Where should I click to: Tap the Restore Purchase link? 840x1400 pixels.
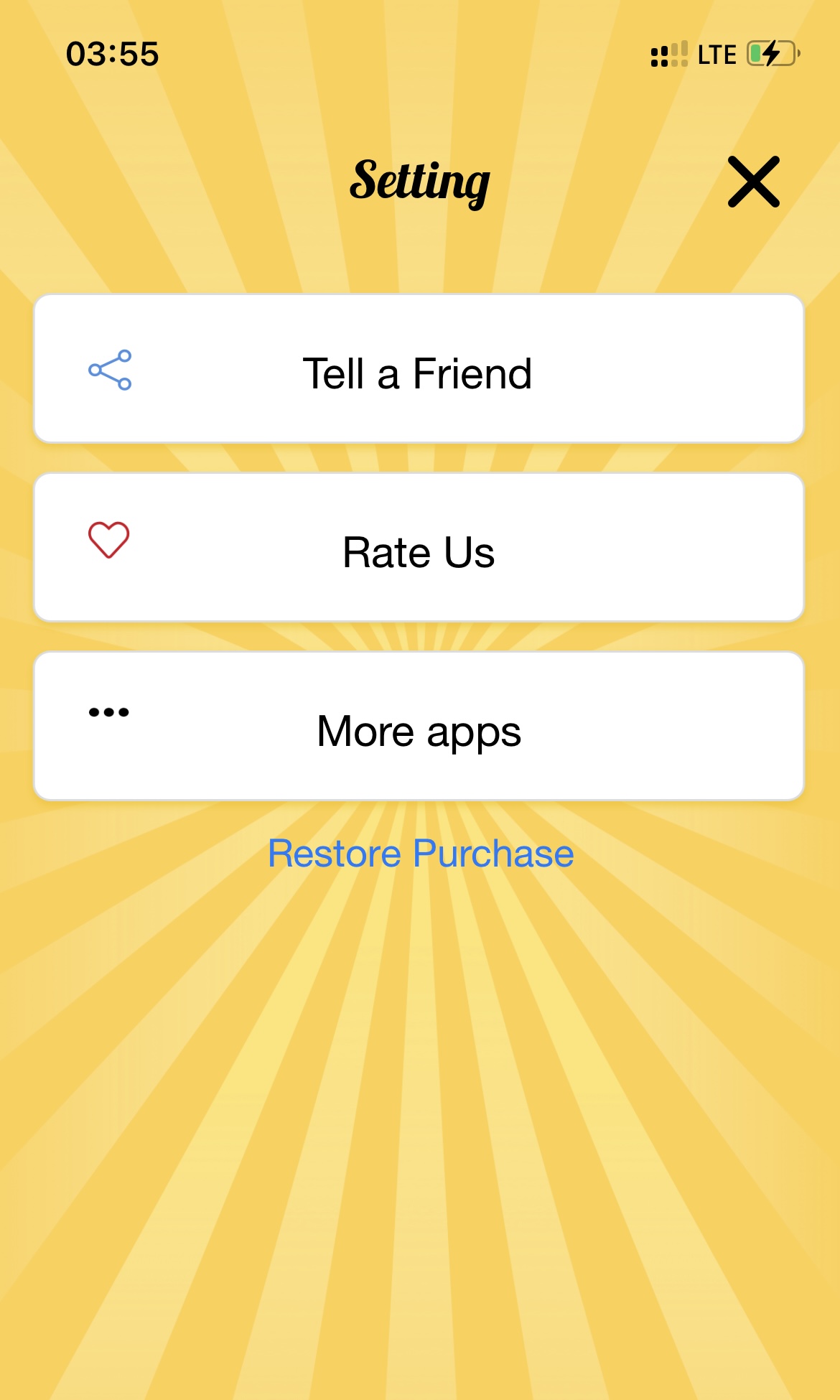419,853
